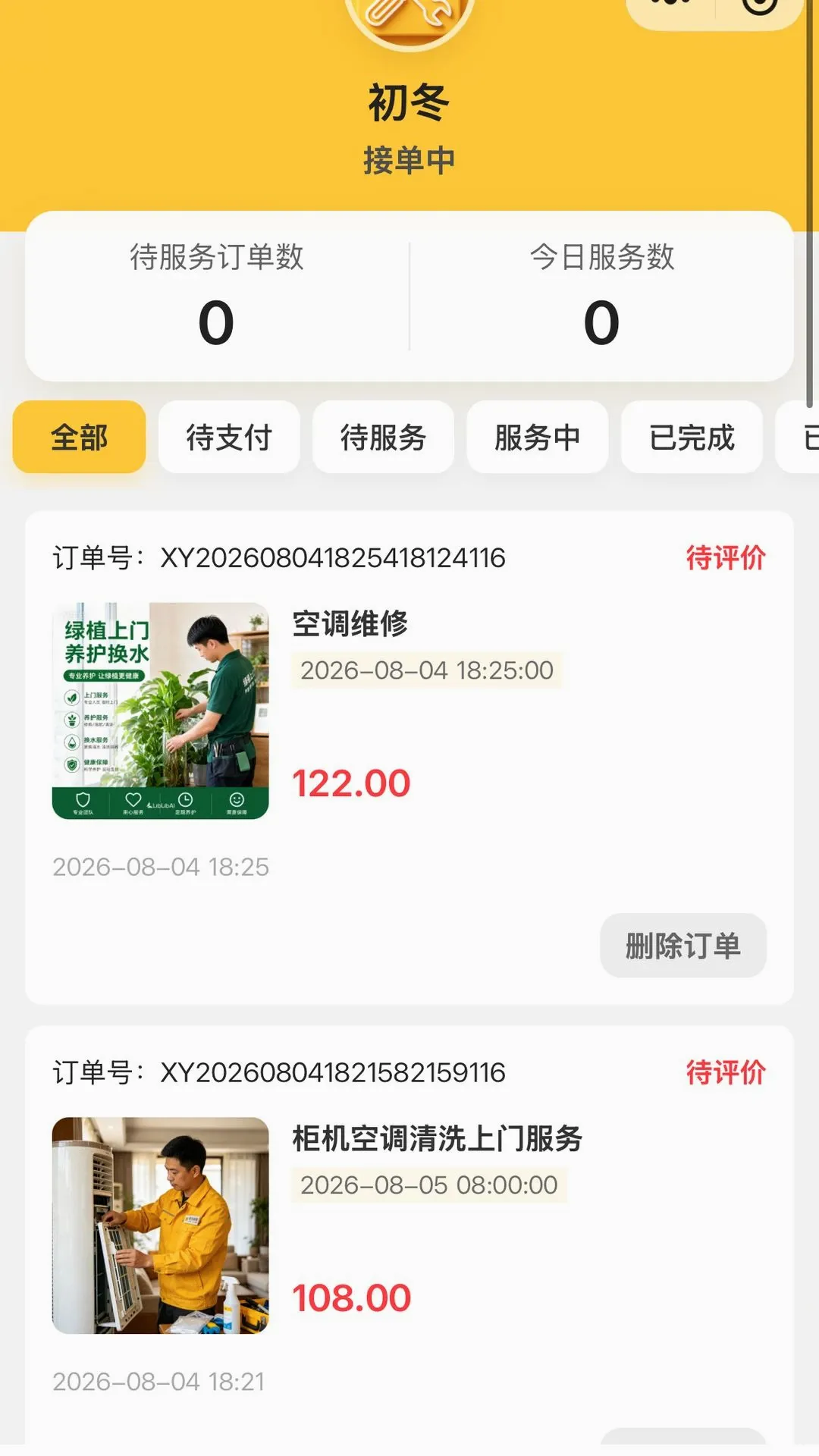Show orders under 服务中
Image resolution: width=819 pixels, height=1456 pixels.
(x=537, y=437)
